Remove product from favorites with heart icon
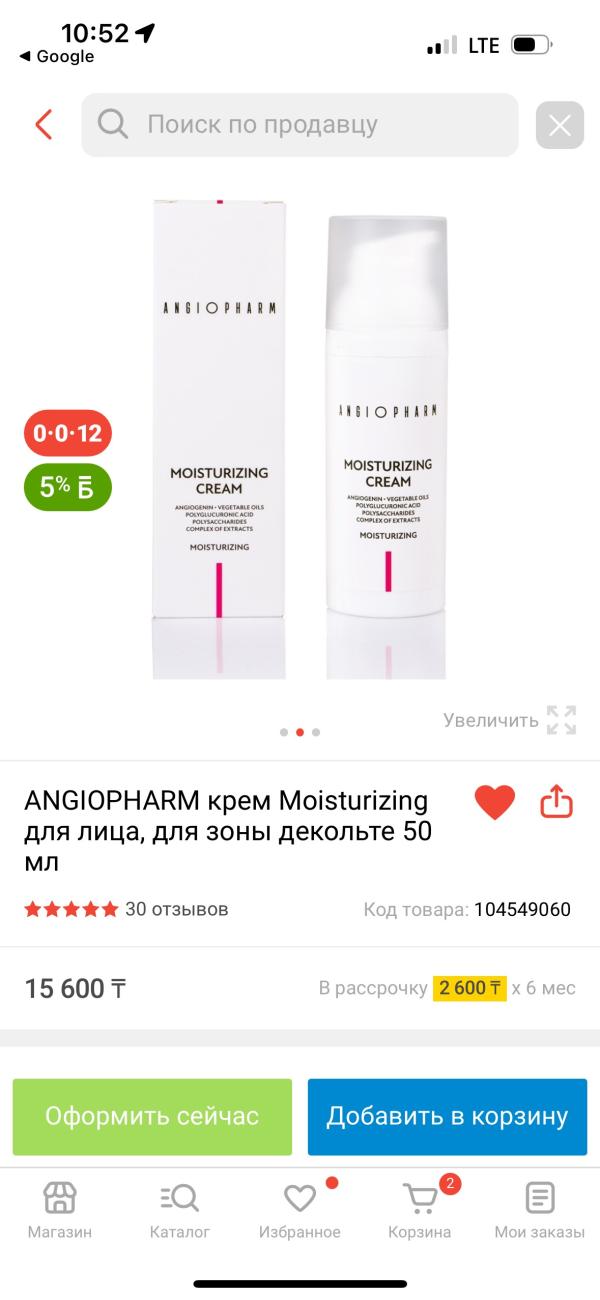 (494, 802)
